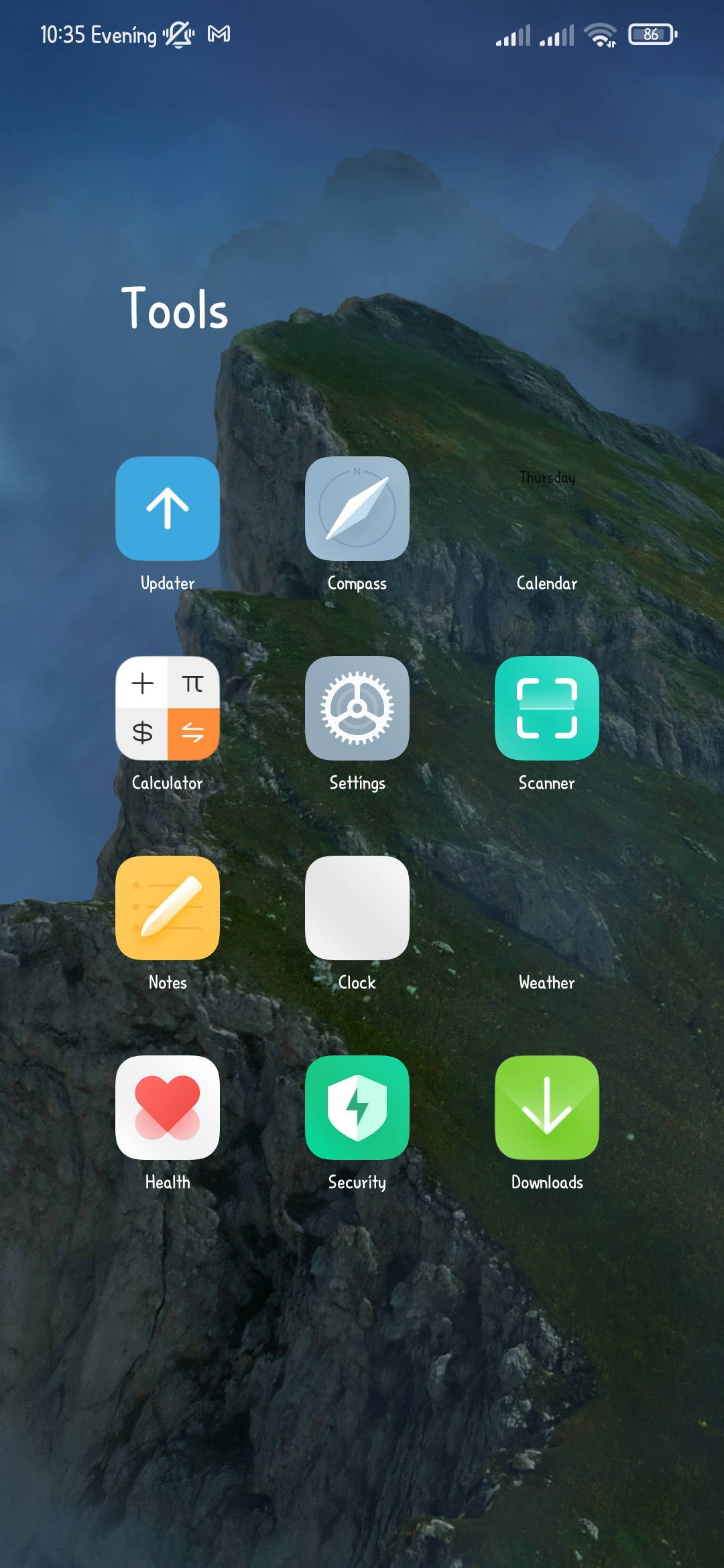Launch the Compass app

pos(357,509)
